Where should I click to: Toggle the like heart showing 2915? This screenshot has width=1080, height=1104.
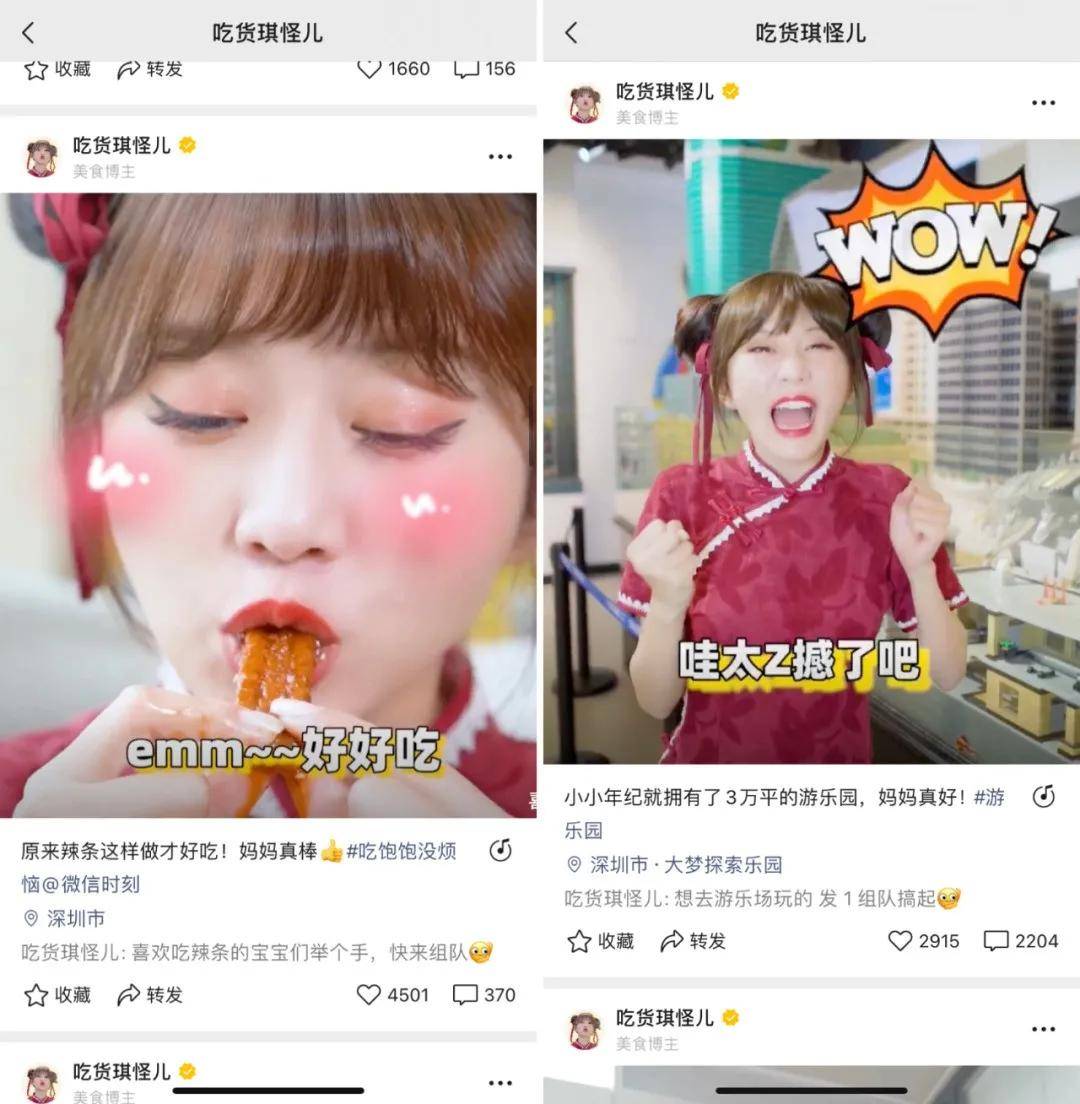click(900, 941)
